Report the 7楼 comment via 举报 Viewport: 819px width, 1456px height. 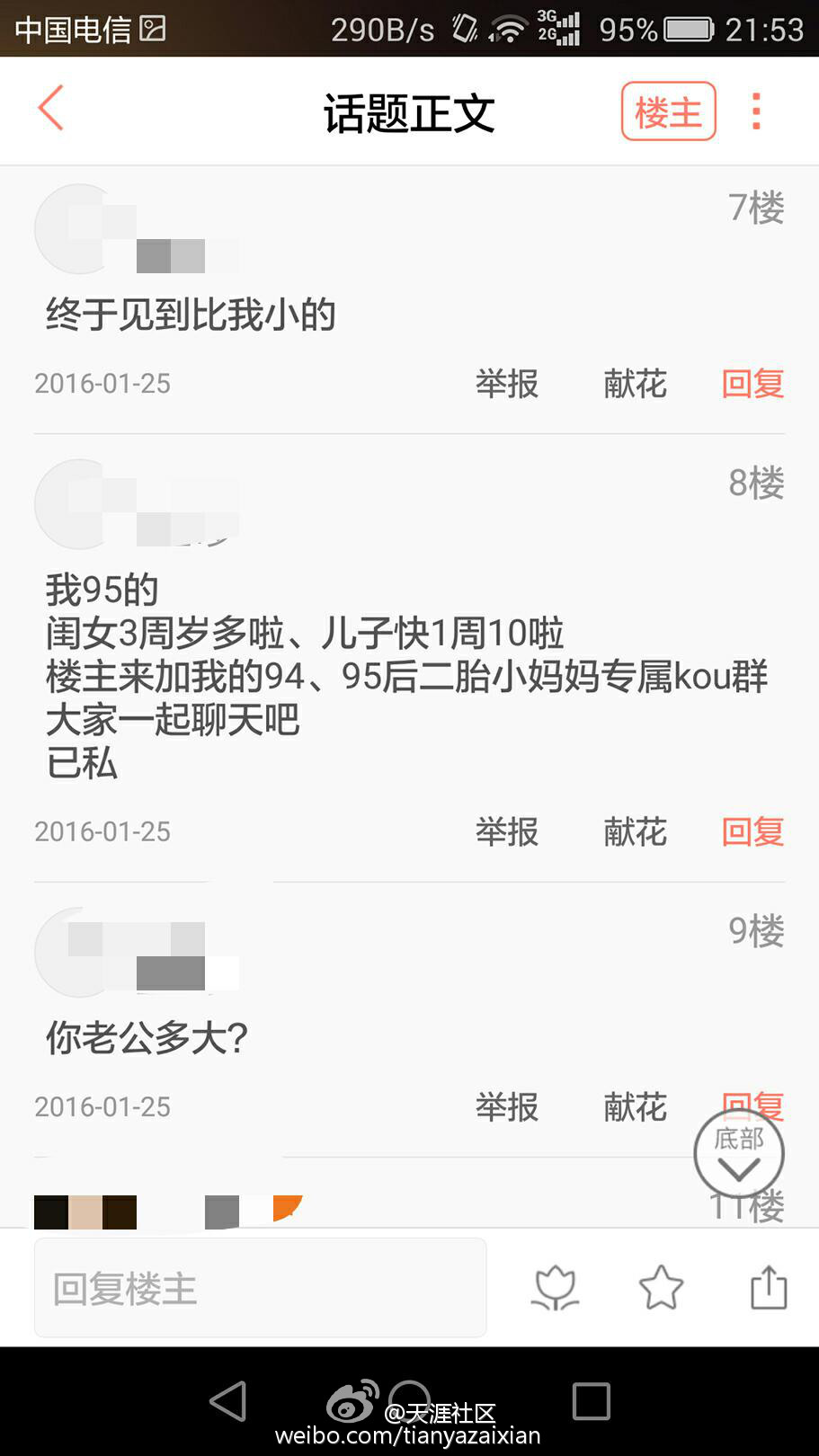506,384
